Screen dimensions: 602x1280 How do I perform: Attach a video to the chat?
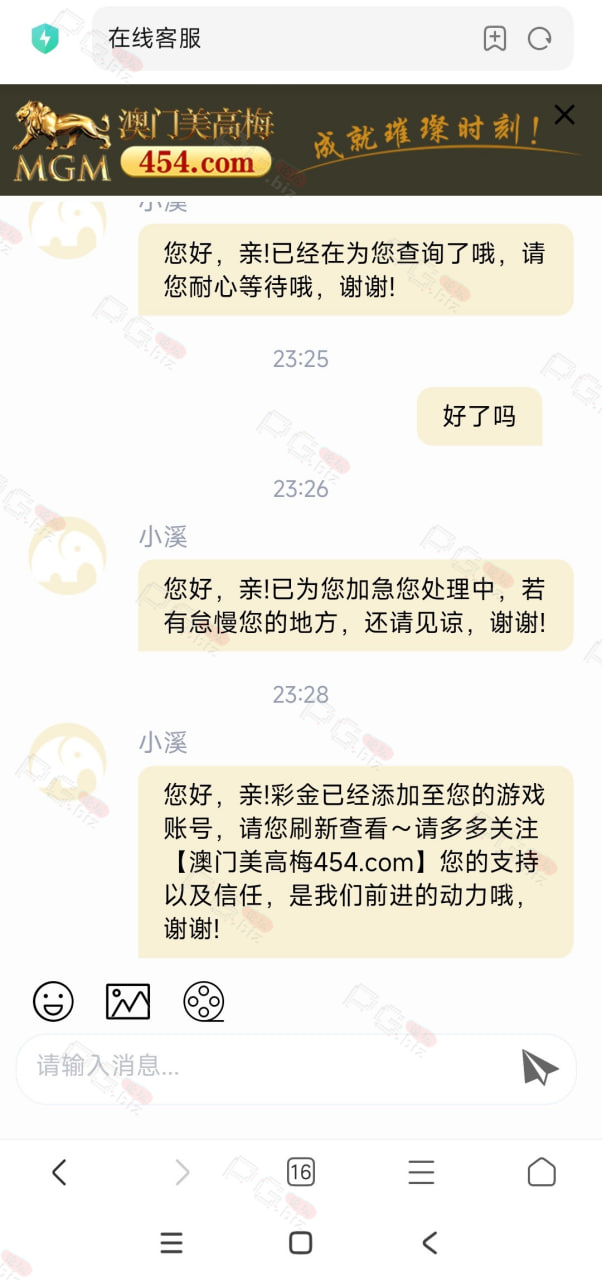tap(204, 1001)
